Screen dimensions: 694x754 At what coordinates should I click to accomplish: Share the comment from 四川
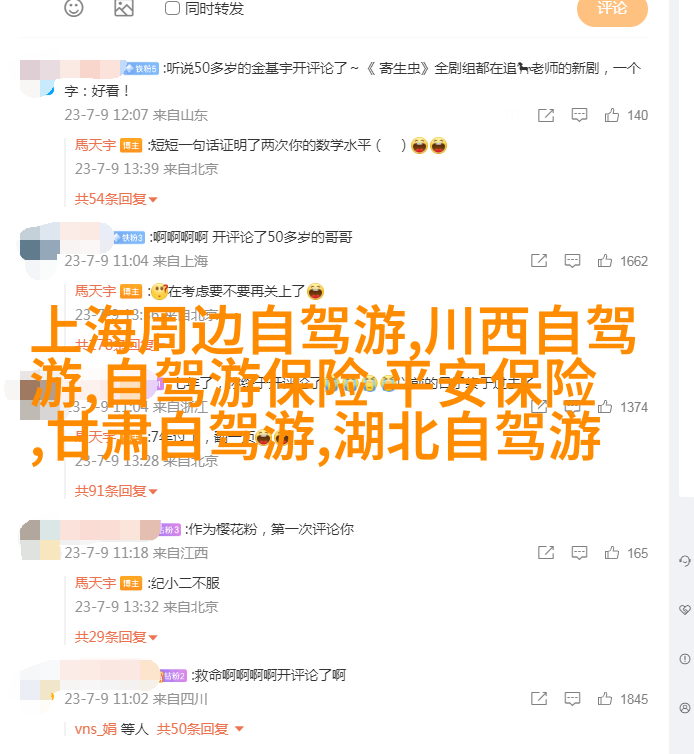click(x=539, y=699)
